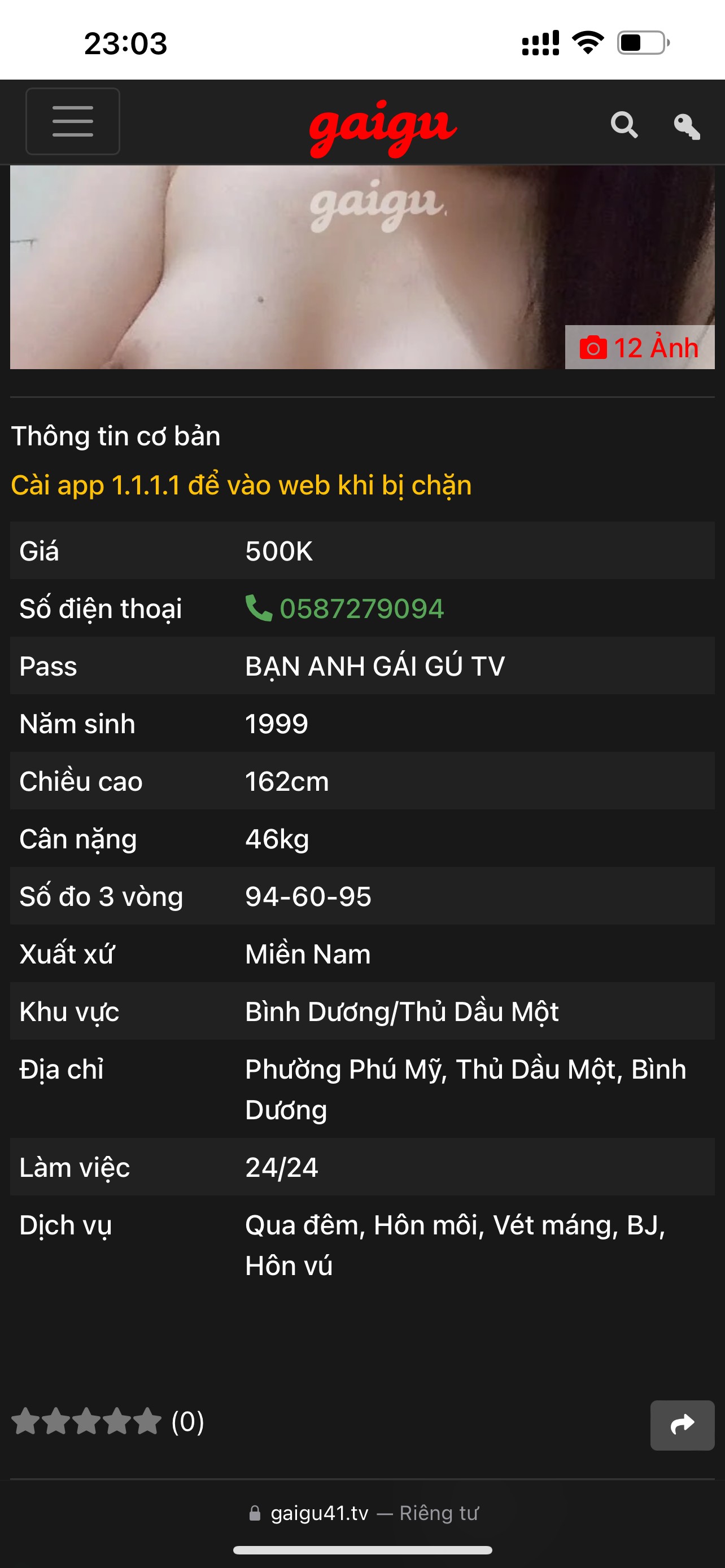Image resolution: width=725 pixels, height=1568 pixels.
Task: Tap the yellow 1.1.1.1 app link
Action: 241,485
